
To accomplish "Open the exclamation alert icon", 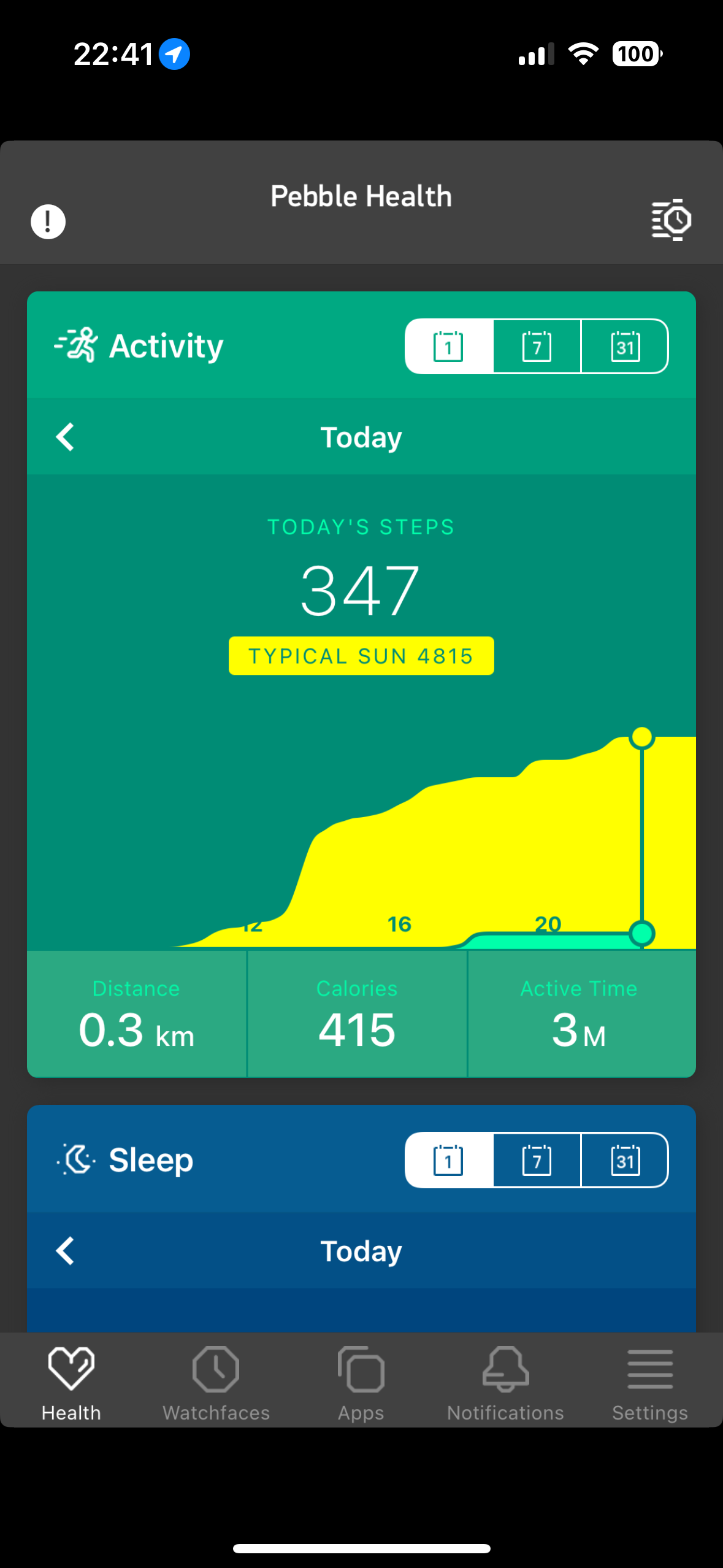I will point(48,221).
